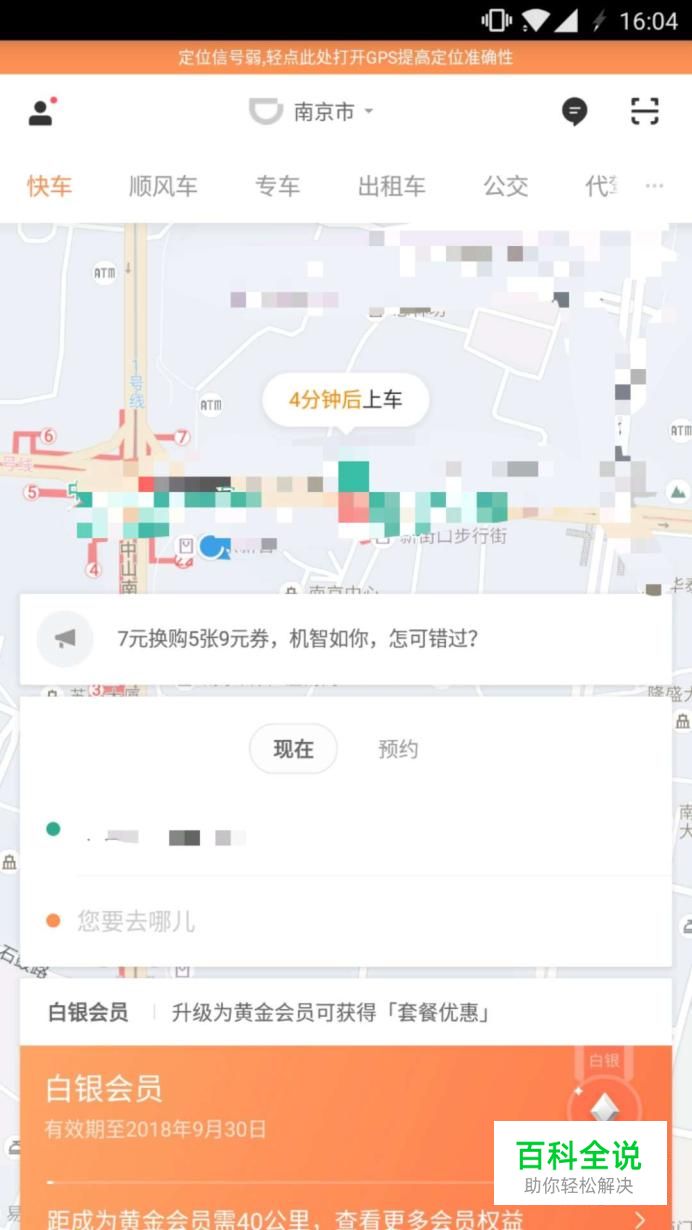Open the messages icon
This screenshot has height=1230, width=692.
574,112
